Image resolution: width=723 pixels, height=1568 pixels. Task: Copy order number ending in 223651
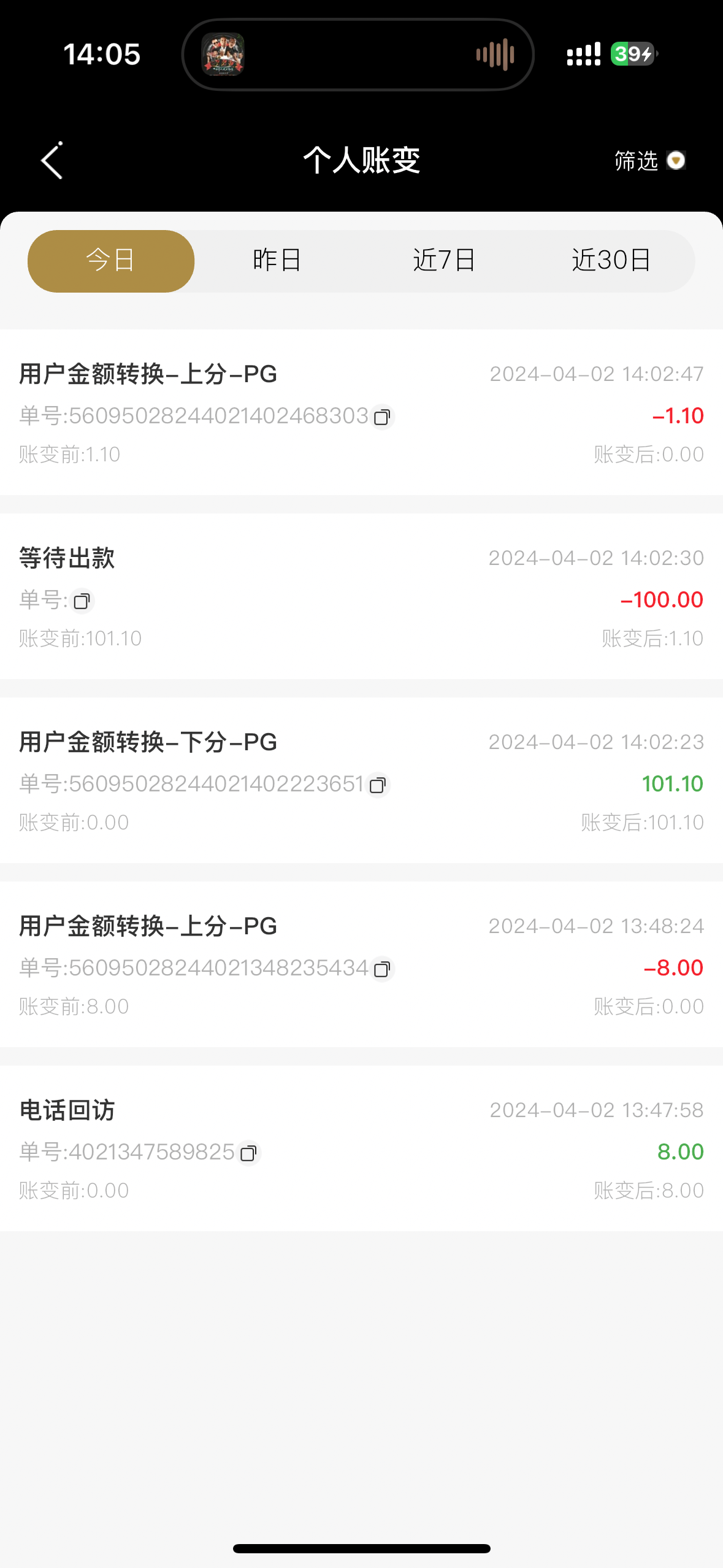click(378, 785)
